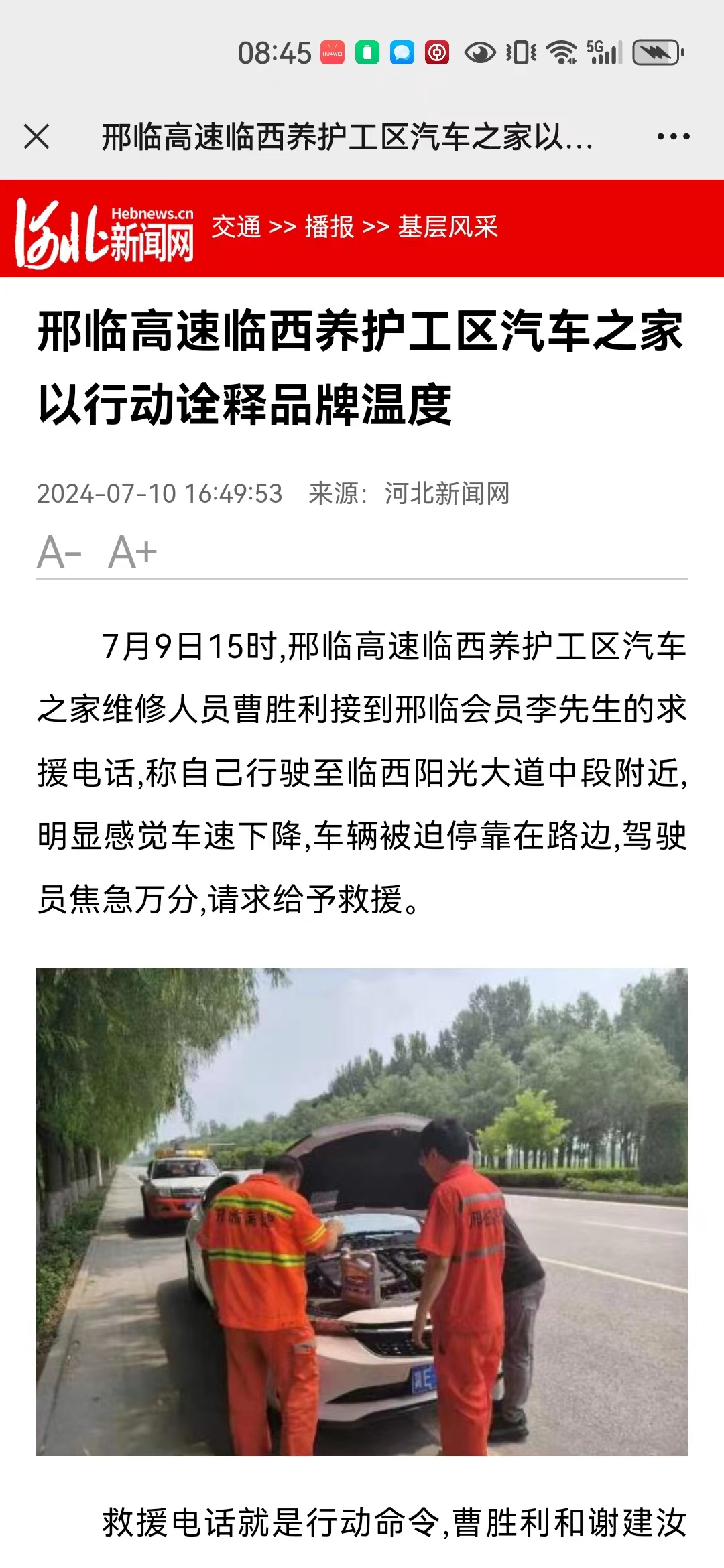Increase font size with A+

133,552
